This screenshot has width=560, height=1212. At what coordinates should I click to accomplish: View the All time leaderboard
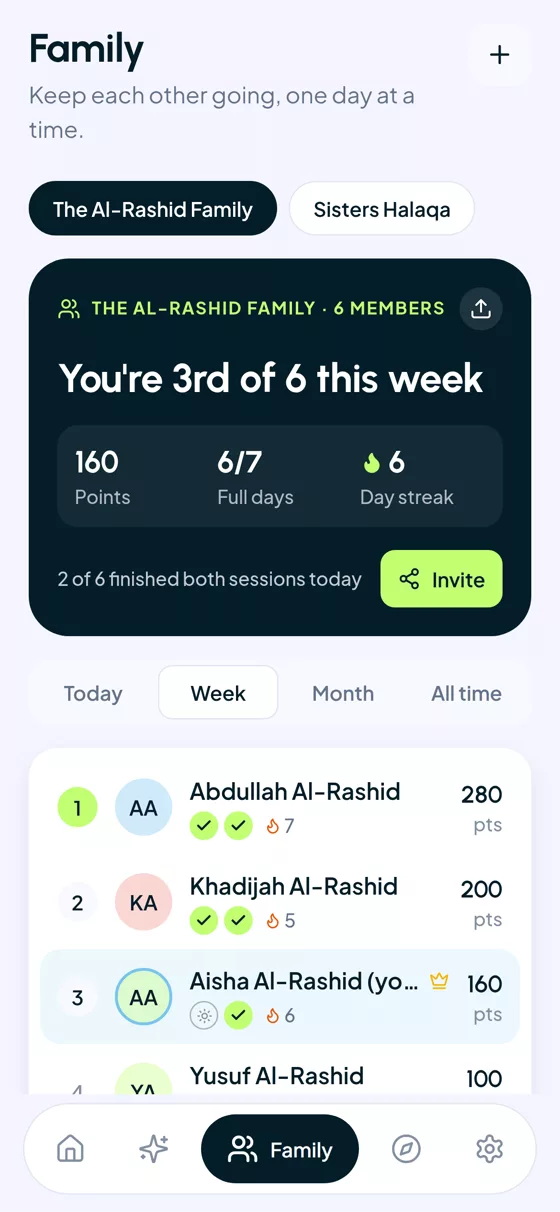[x=466, y=693]
